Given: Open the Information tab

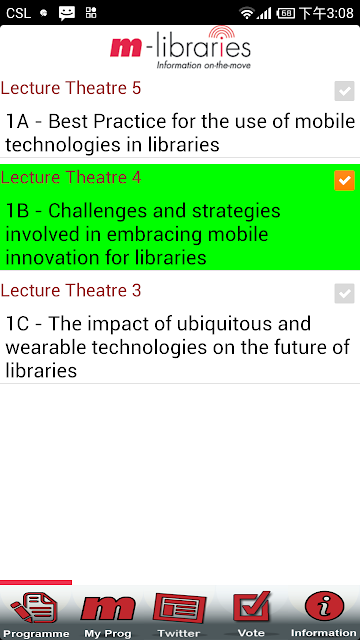Looking at the screenshot, I should coord(324,613).
